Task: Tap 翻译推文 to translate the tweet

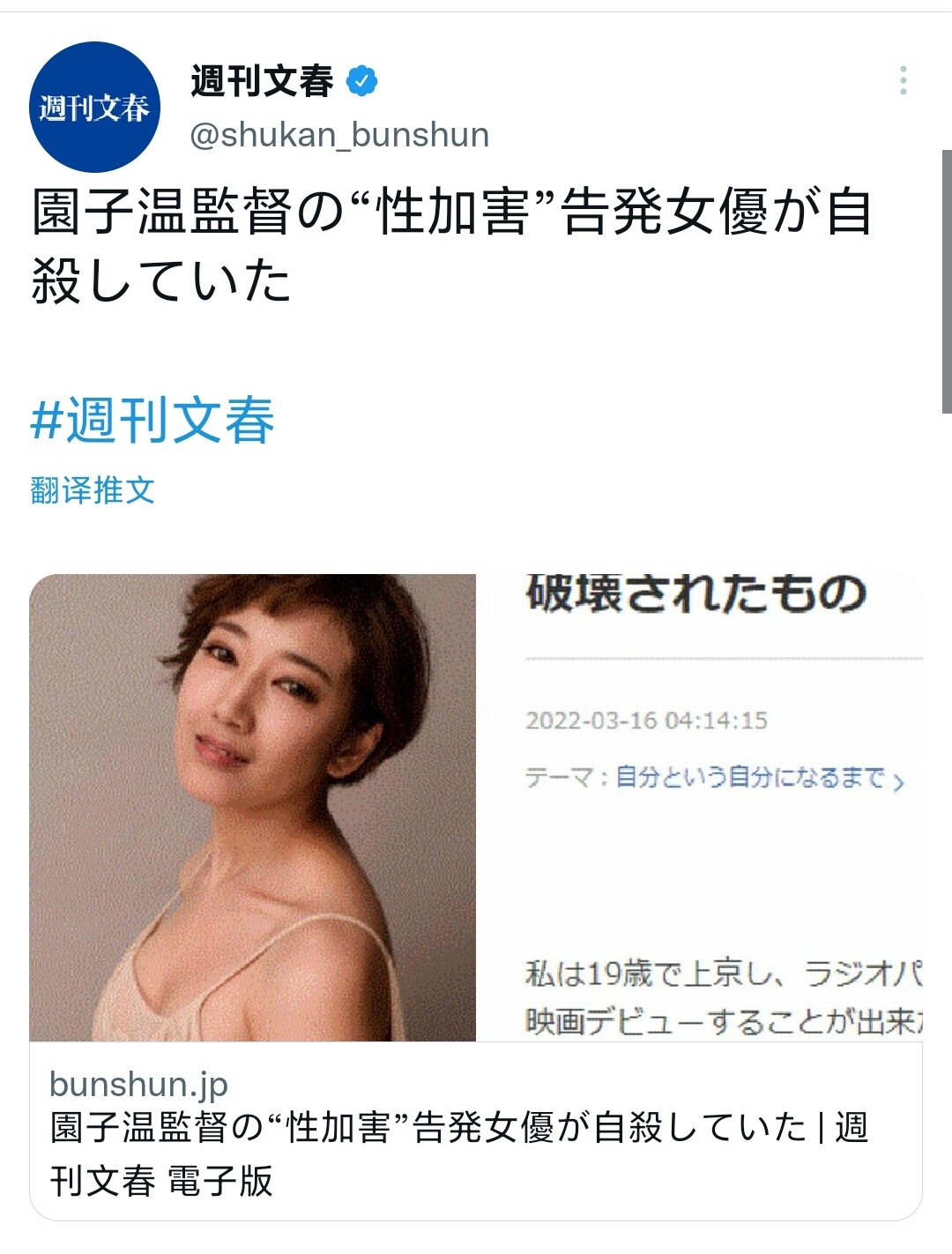Action: point(93,490)
